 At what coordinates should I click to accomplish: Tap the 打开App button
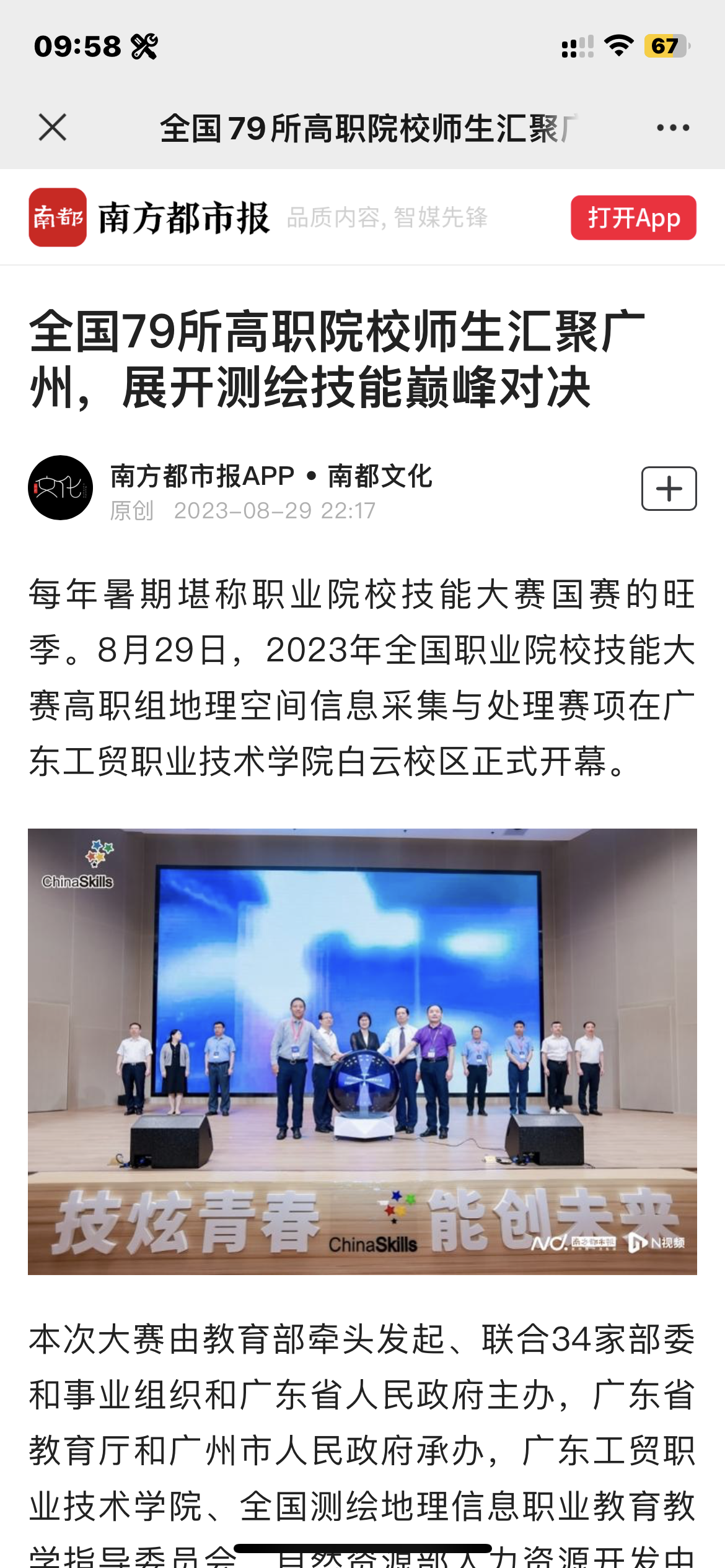633,218
